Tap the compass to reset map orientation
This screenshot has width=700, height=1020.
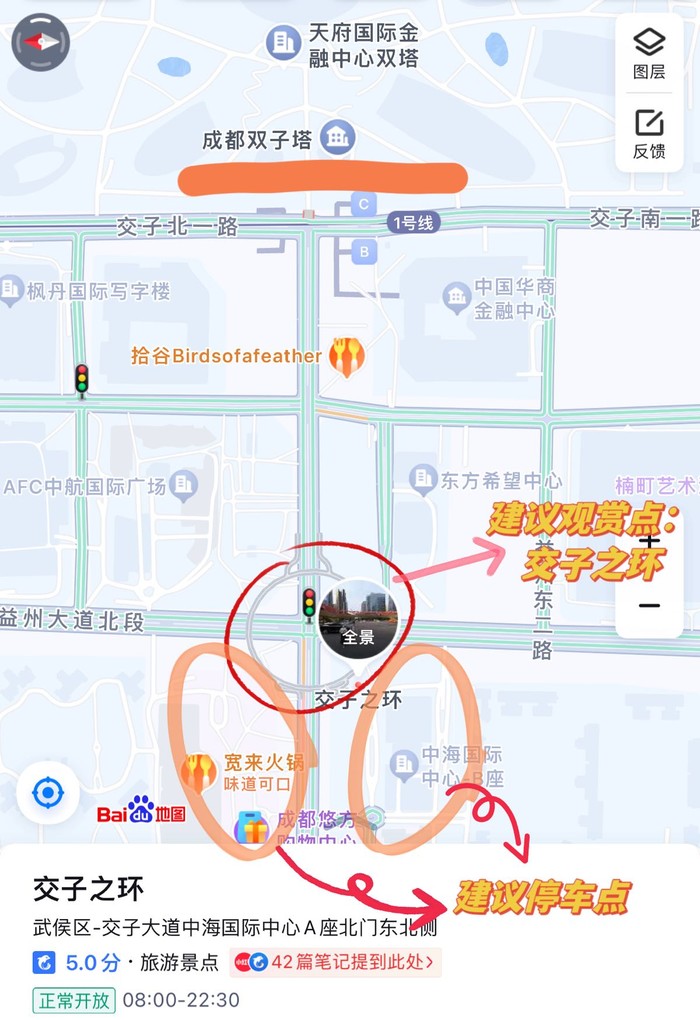pos(41,42)
